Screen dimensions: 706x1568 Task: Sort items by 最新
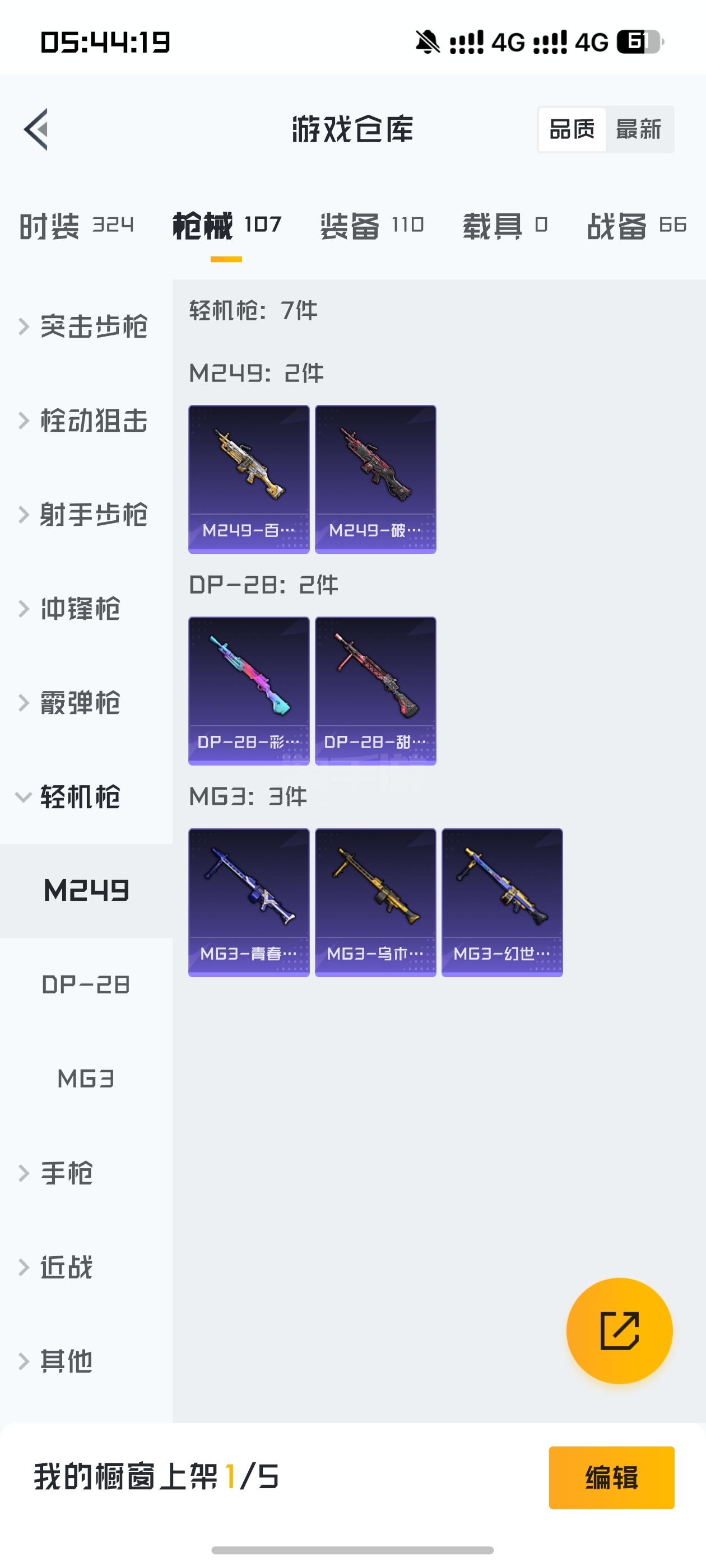click(x=638, y=129)
